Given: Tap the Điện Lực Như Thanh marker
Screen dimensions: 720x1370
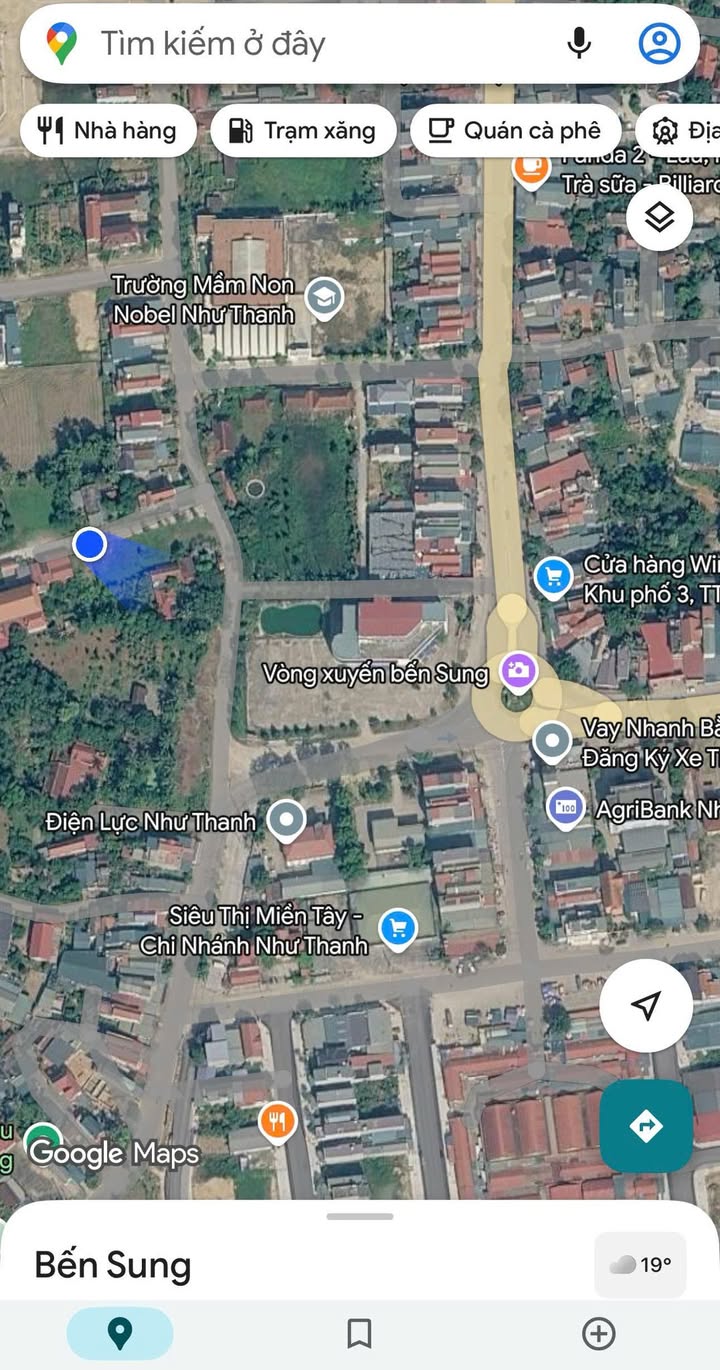Looking at the screenshot, I should click(x=287, y=822).
